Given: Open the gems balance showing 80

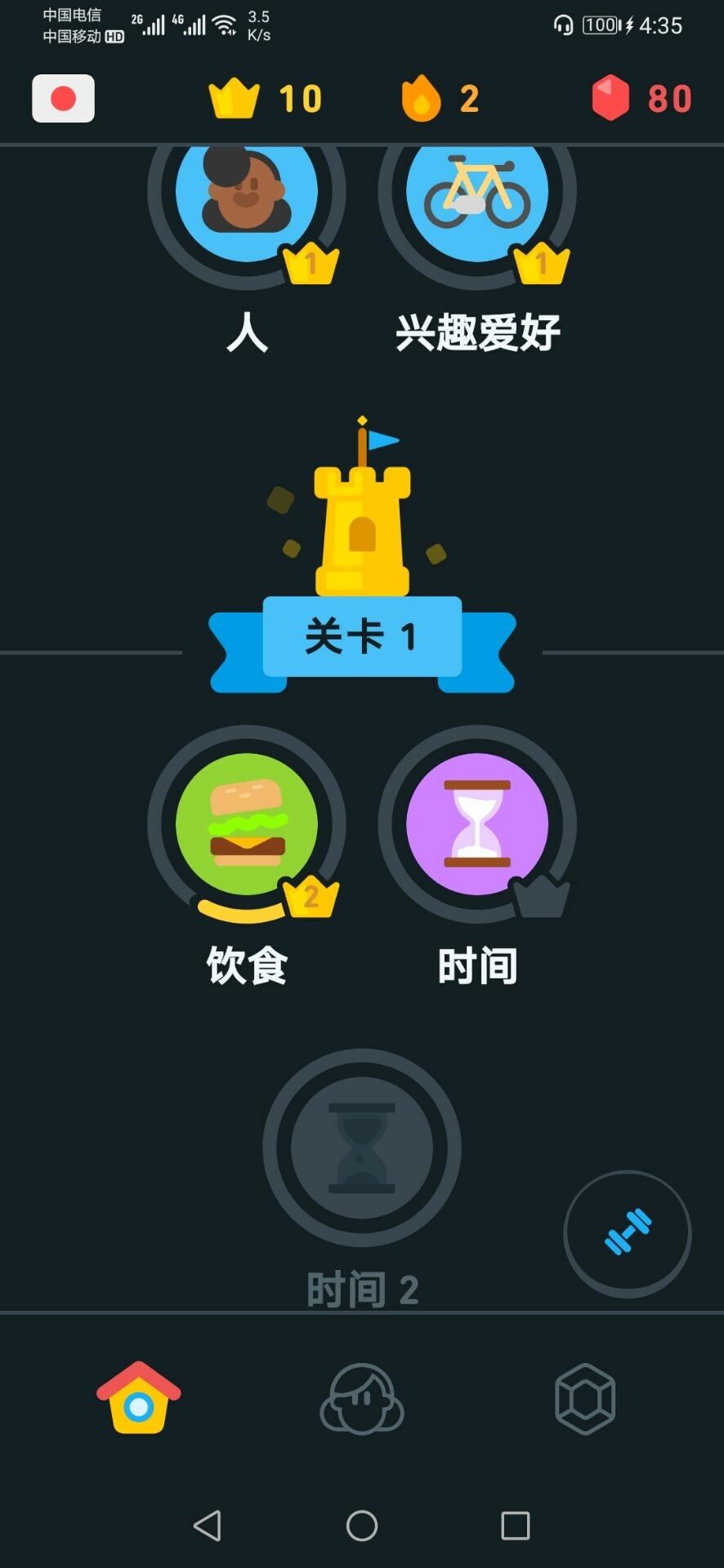Looking at the screenshot, I should point(641,99).
